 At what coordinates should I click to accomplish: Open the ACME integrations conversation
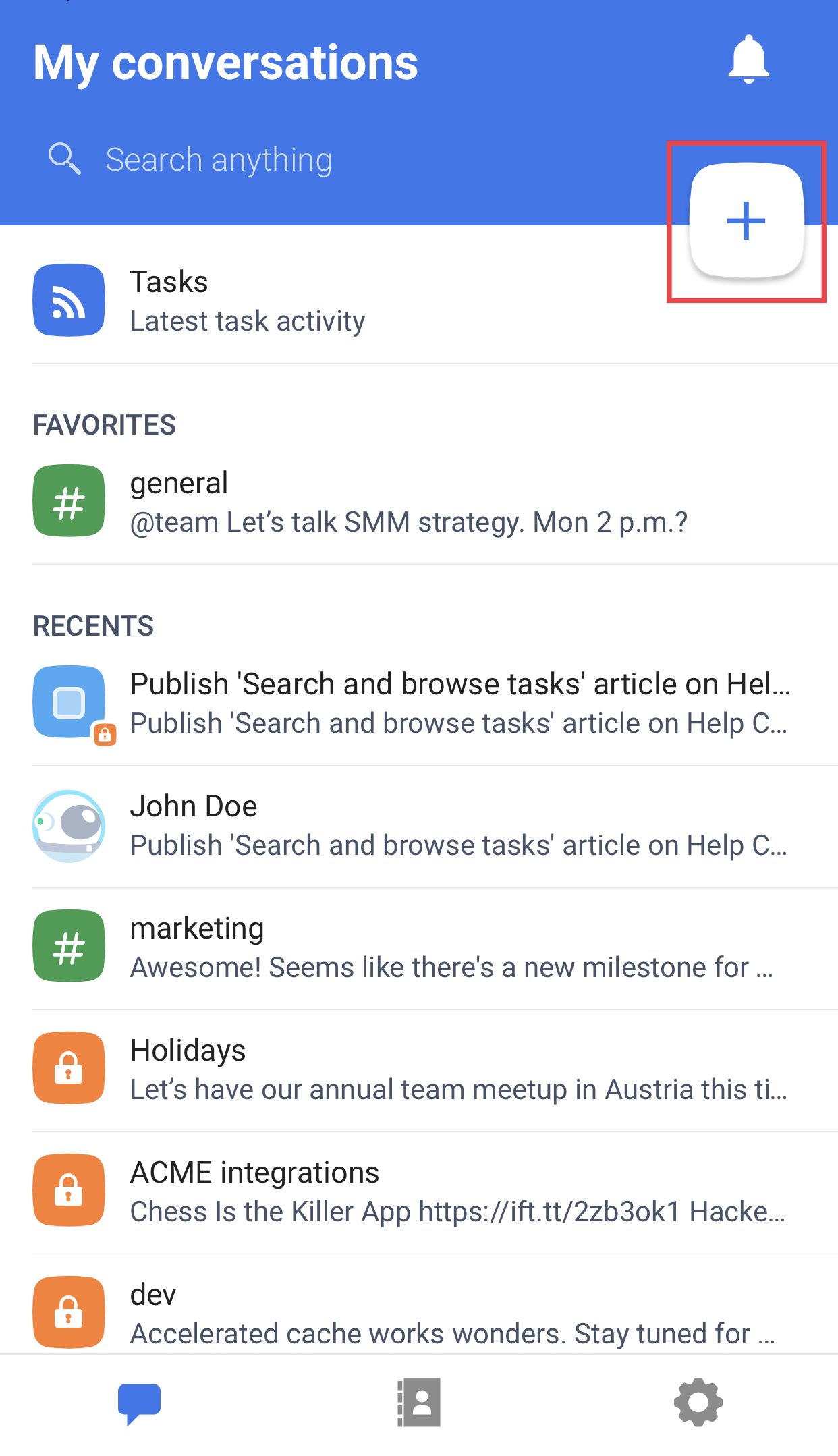[419, 1192]
